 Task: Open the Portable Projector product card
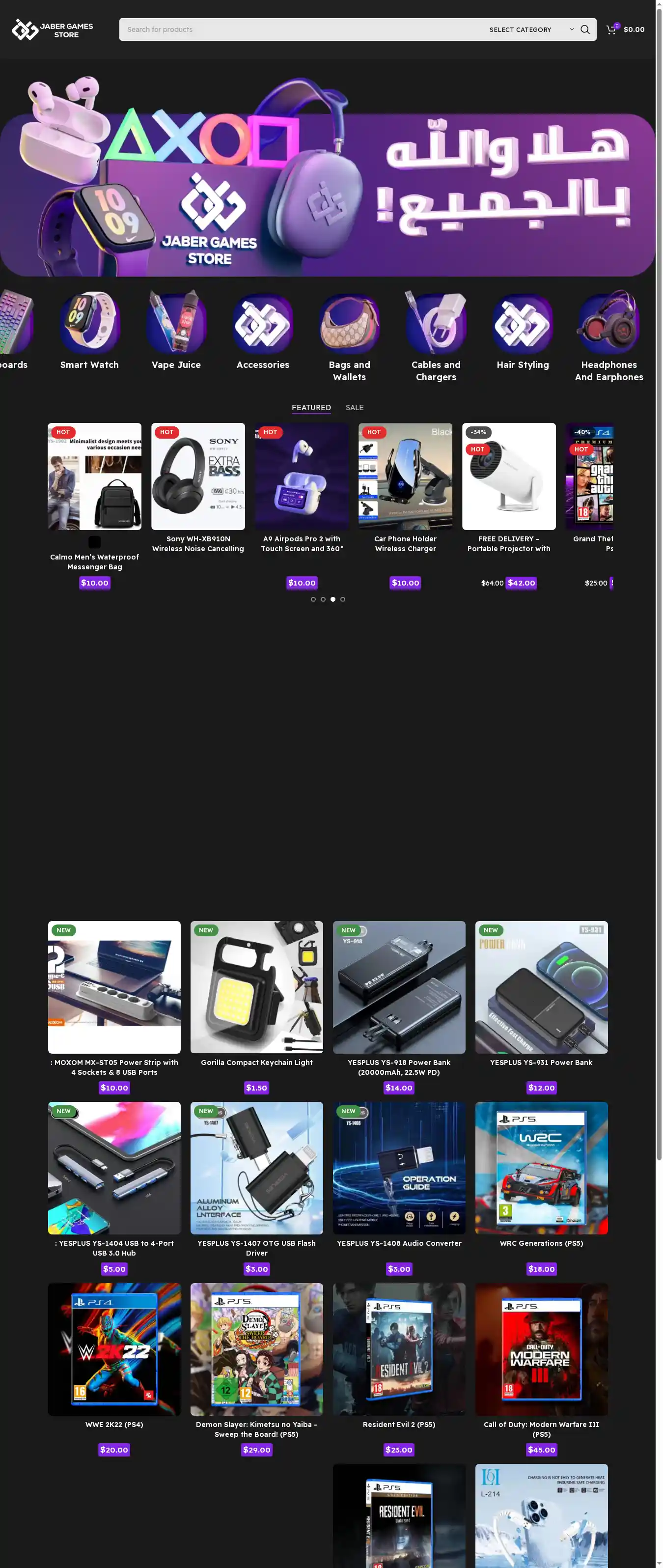click(508, 476)
